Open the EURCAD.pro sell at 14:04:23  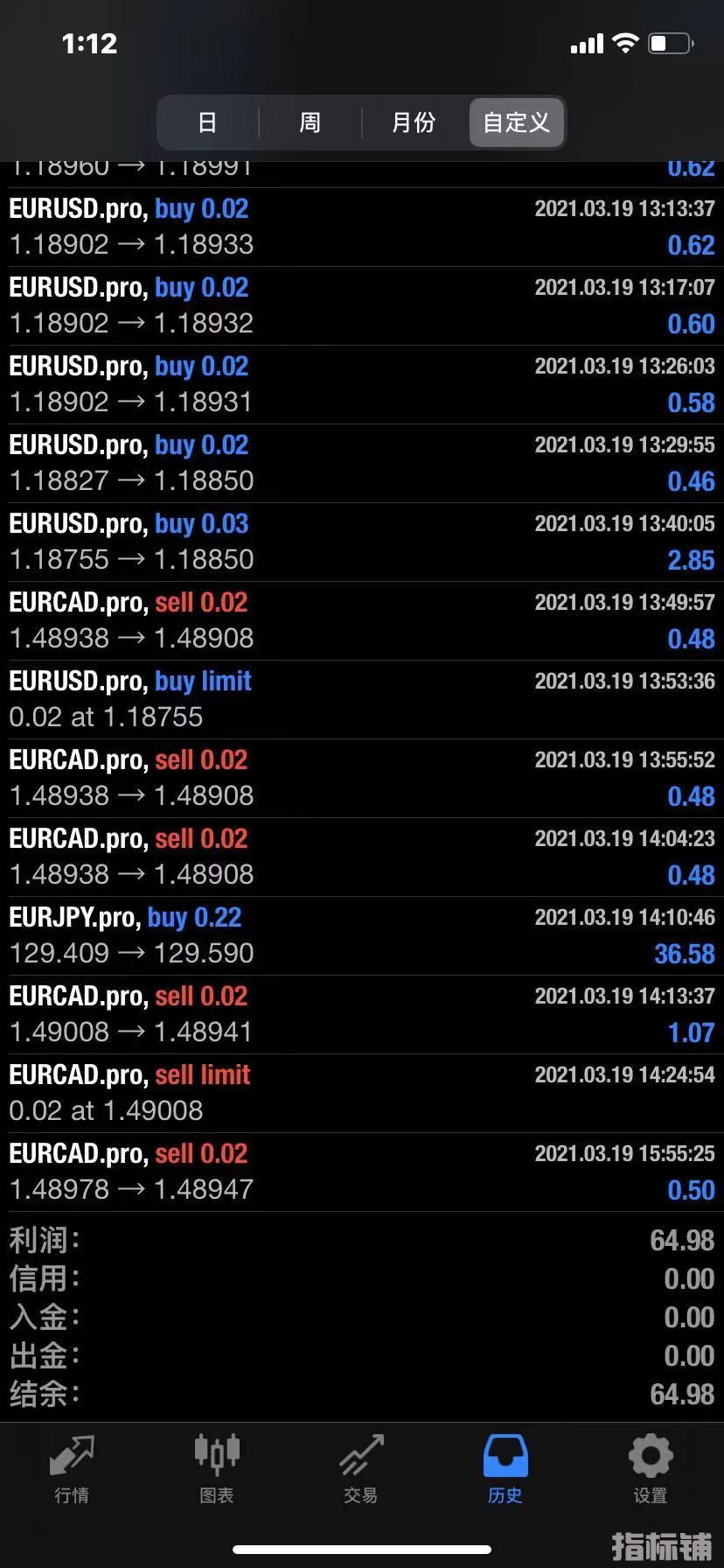coord(362,857)
